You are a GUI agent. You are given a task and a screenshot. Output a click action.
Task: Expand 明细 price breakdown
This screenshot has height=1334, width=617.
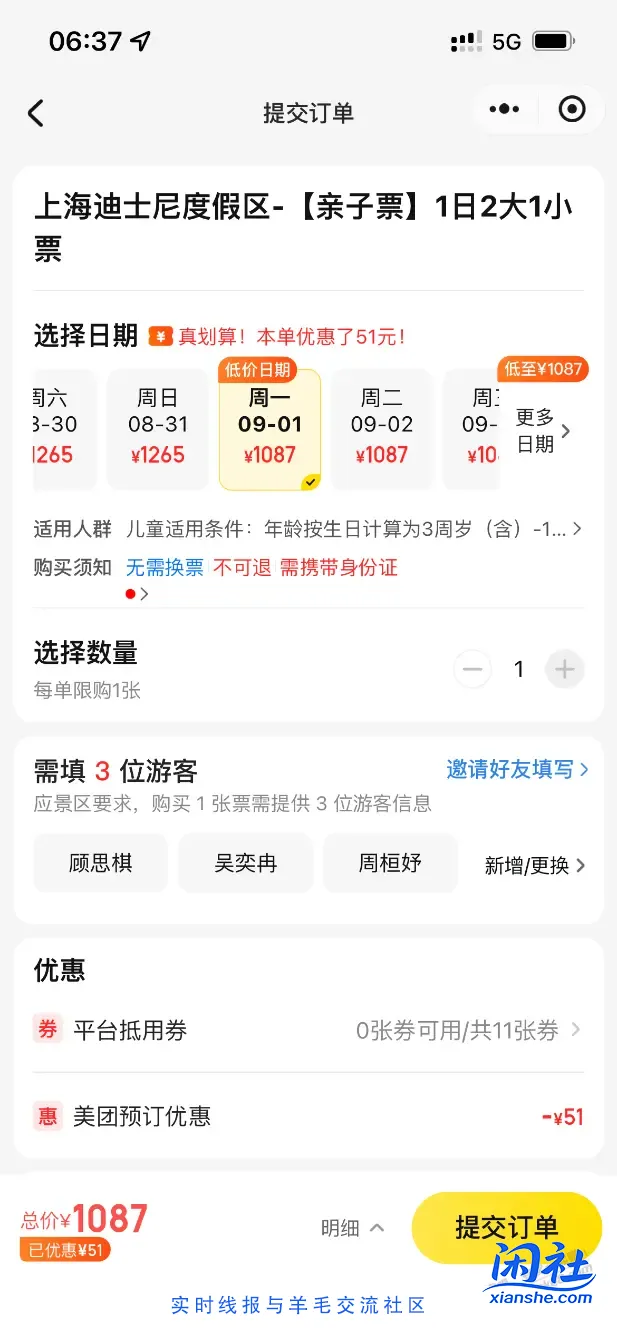coord(352,1228)
